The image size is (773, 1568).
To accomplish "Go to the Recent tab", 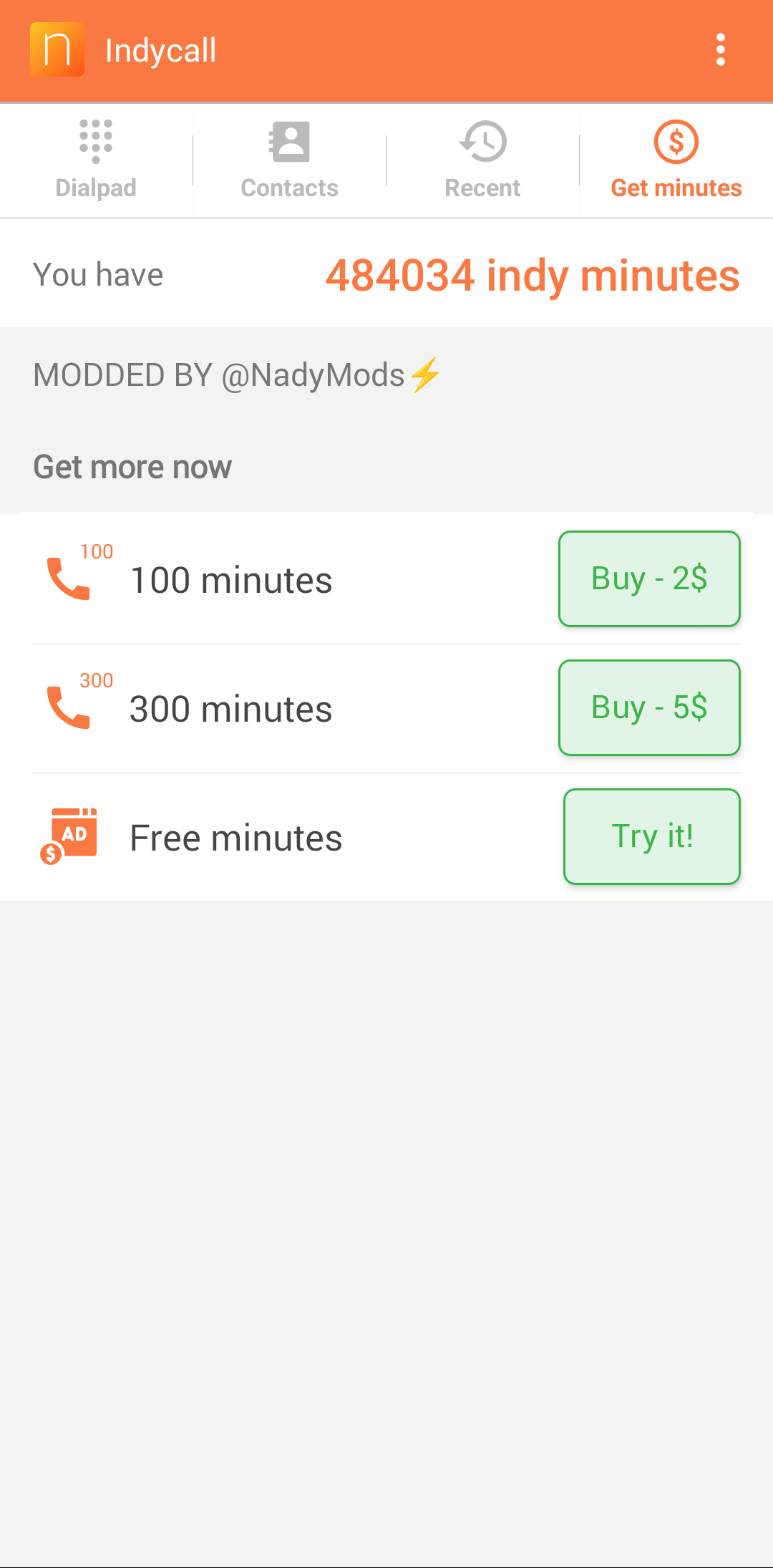I will [x=482, y=160].
